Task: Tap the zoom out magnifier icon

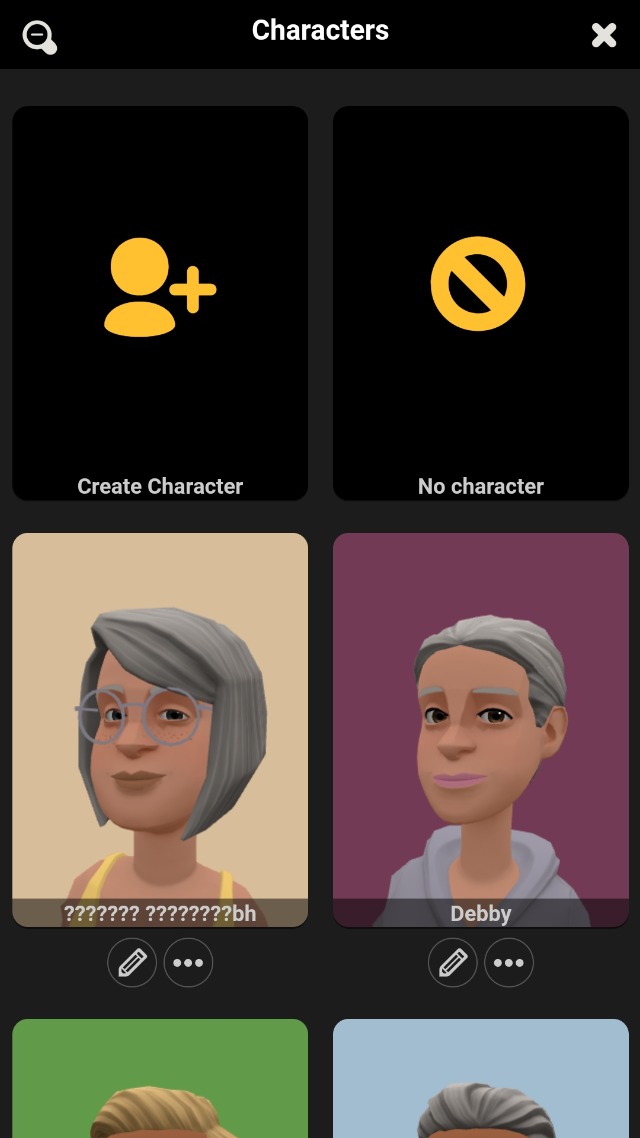Action: pos(39,37)
